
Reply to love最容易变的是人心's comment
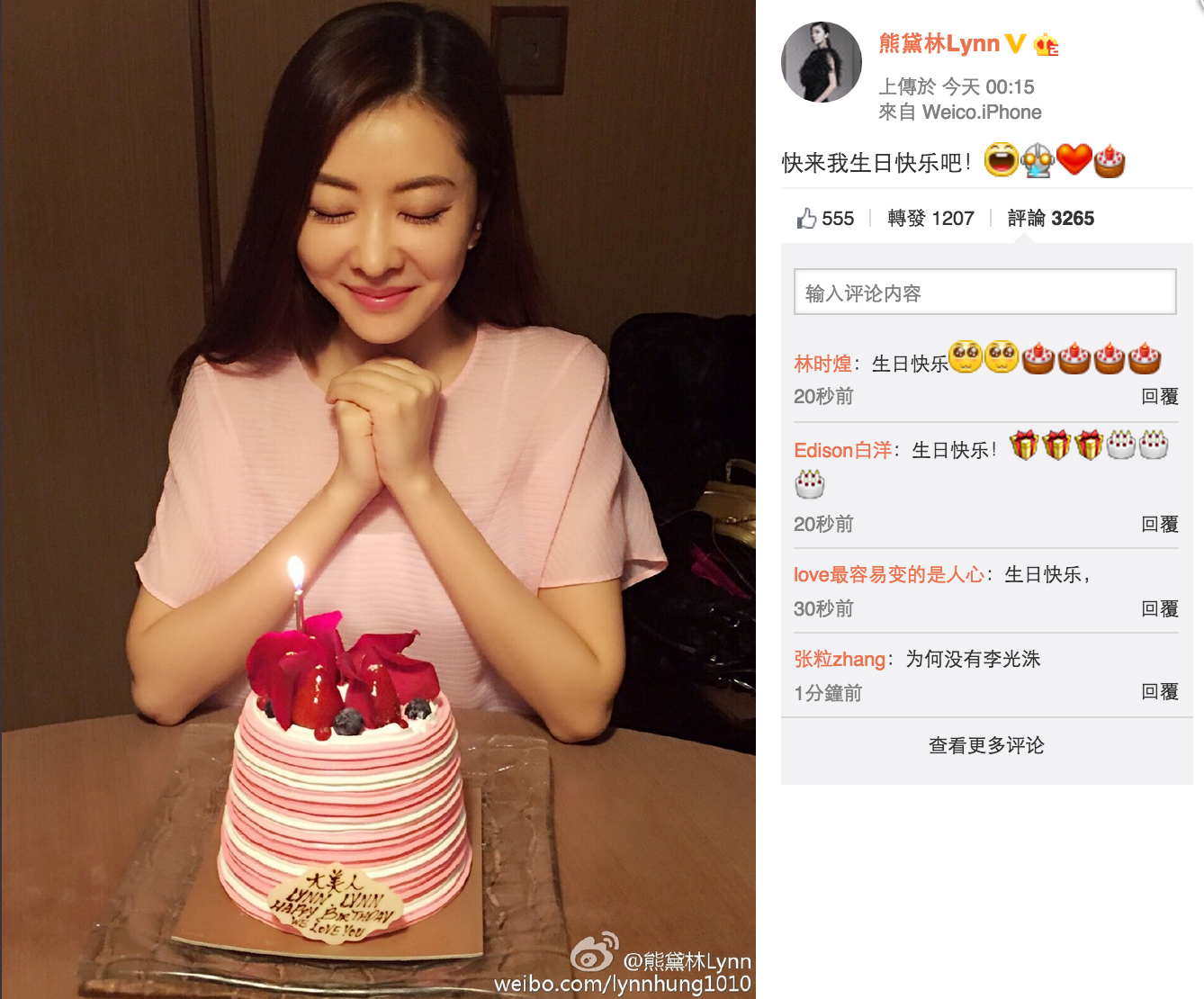click(1159, 608)
